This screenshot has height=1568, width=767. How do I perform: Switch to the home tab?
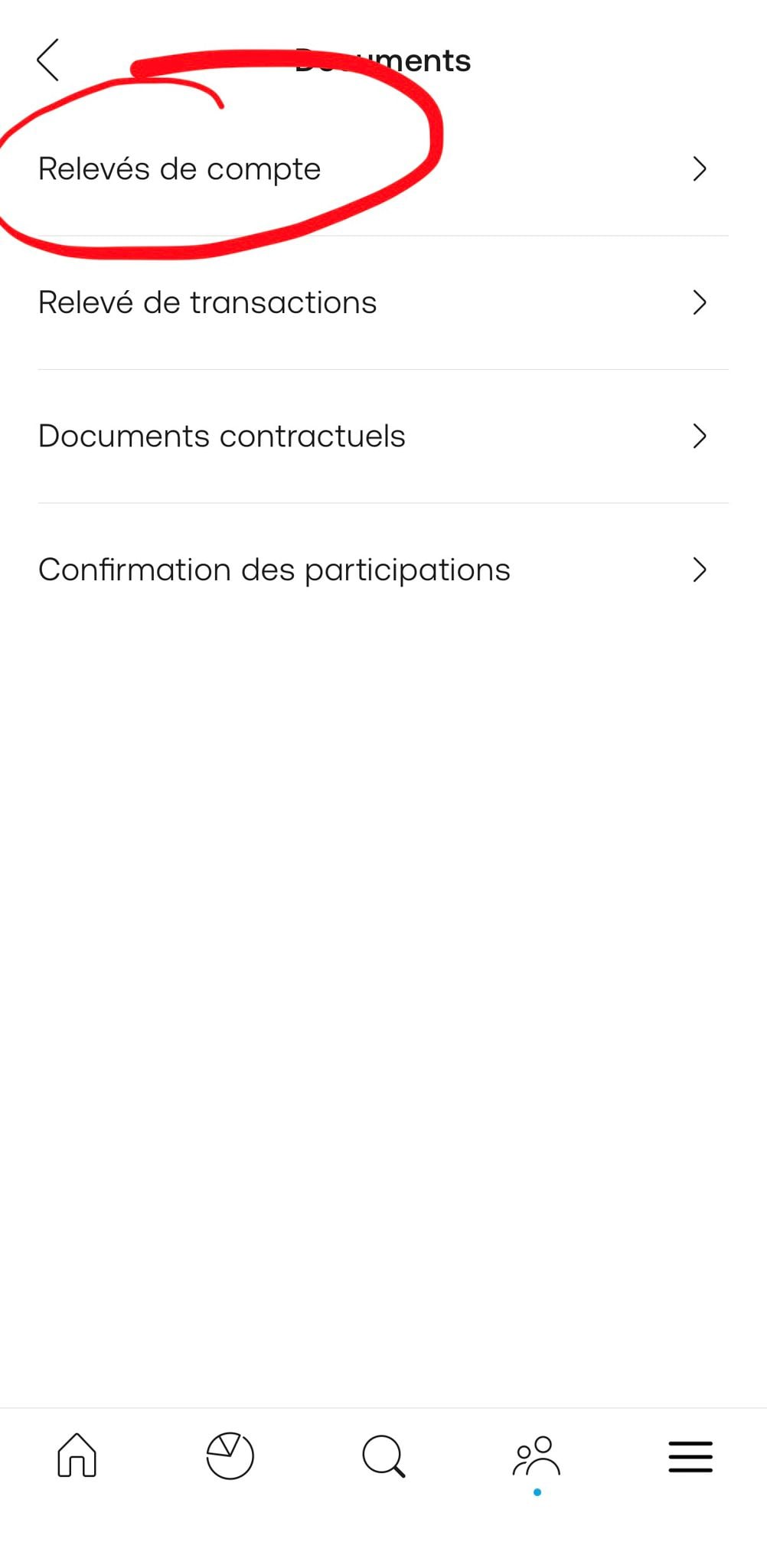(77, 1455)
